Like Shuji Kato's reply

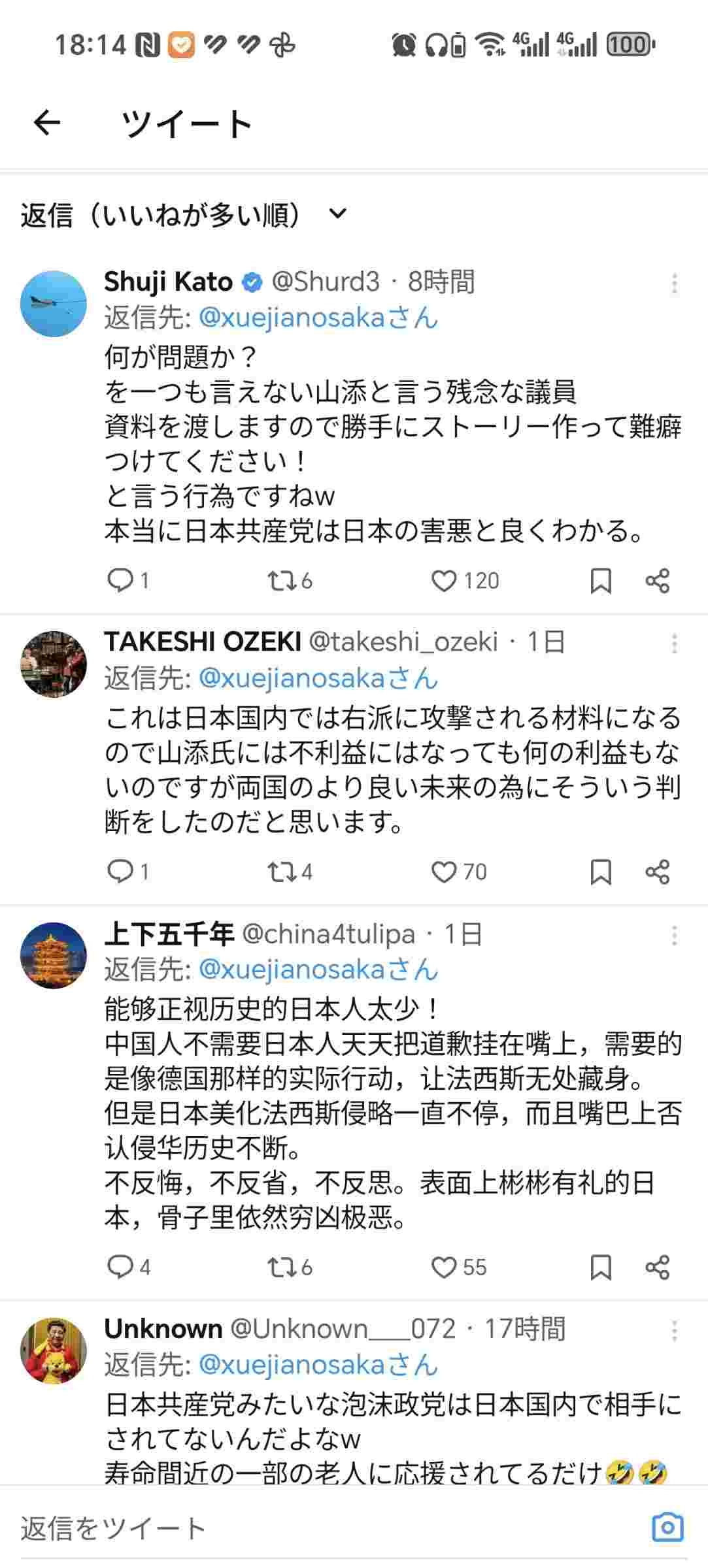click(444, 581)
